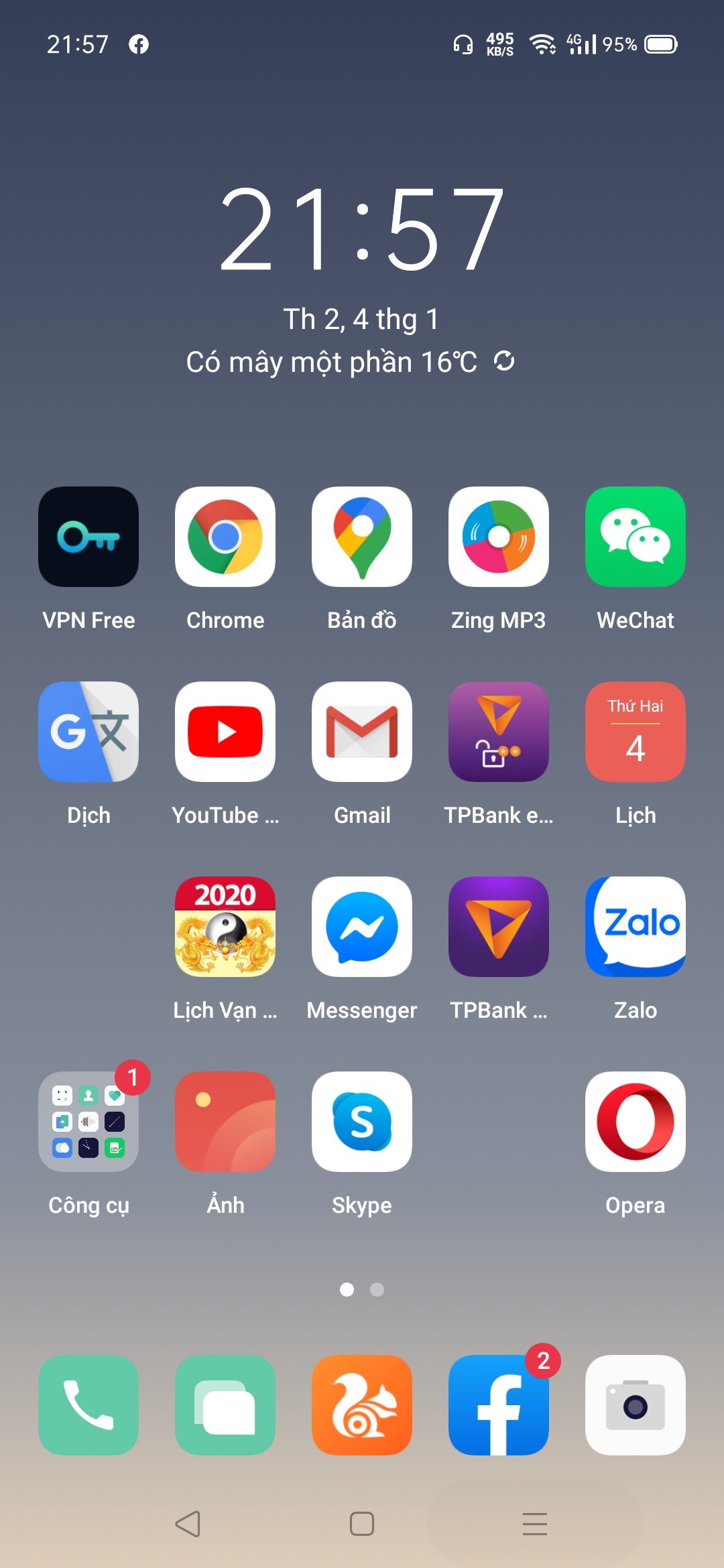Image resolution: width=724 pixels, height=1568 pixels.
Task: Open WeChat
Action: [x=636, y=537]
